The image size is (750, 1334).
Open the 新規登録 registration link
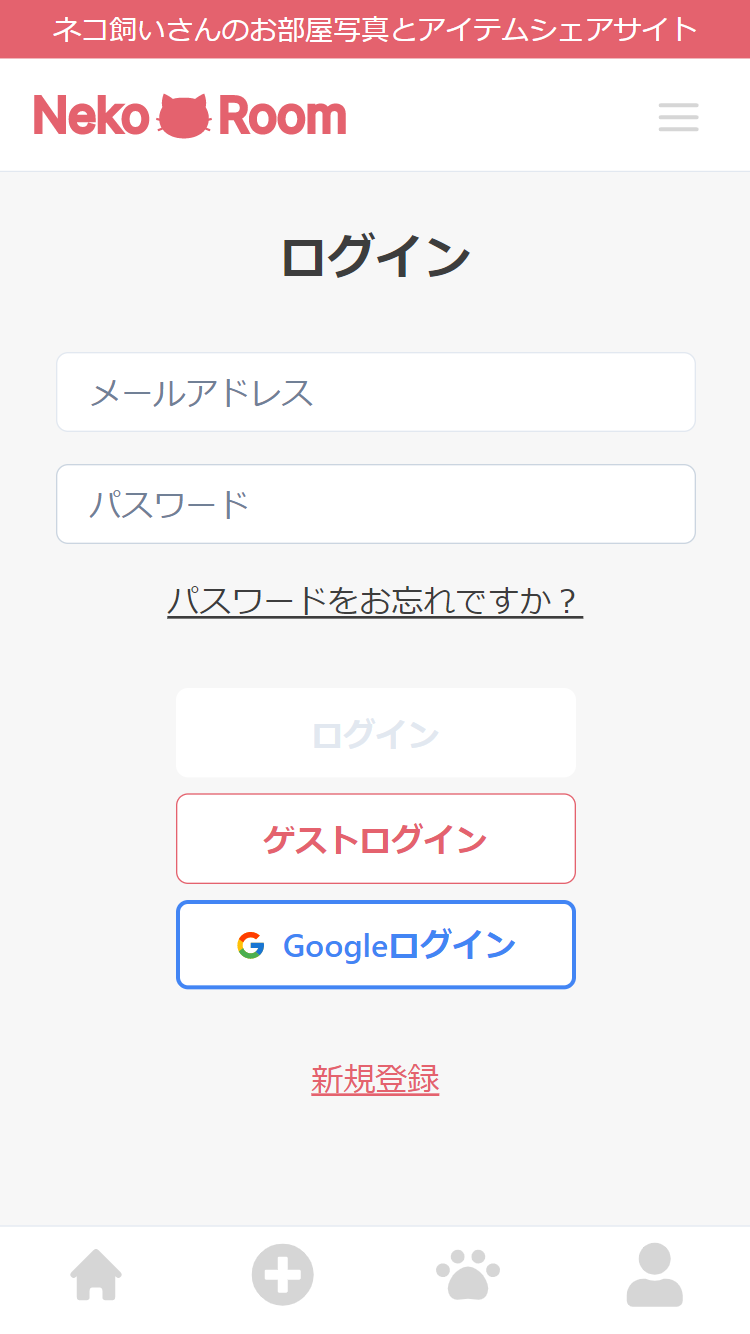375,1080
